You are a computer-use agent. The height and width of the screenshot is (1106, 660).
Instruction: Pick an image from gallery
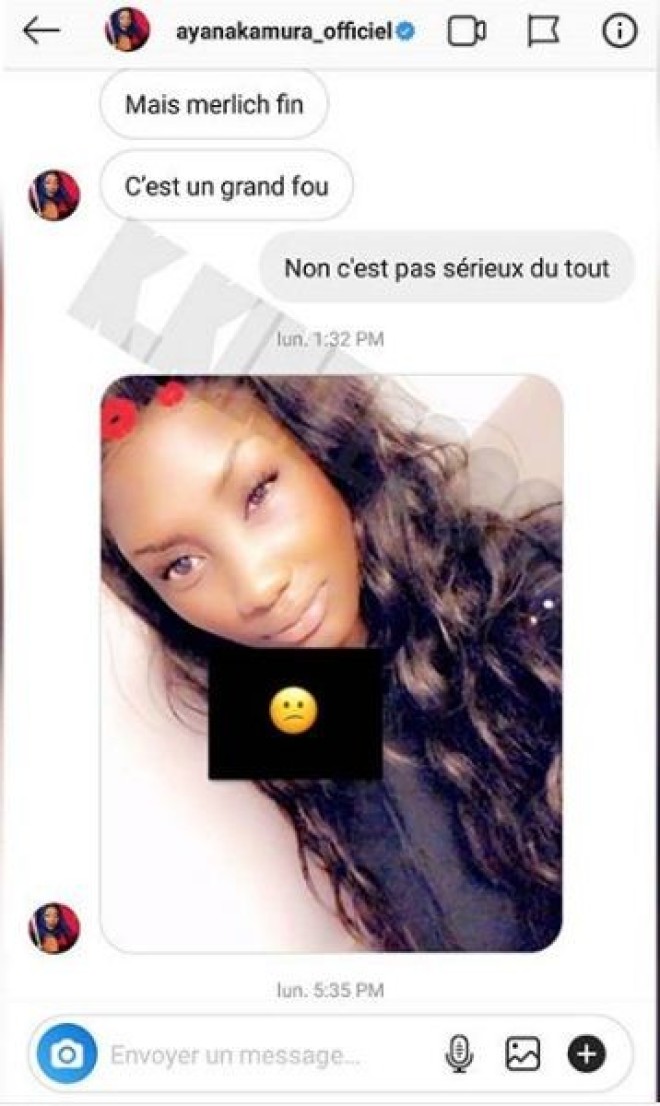(x=523, y=1054)
